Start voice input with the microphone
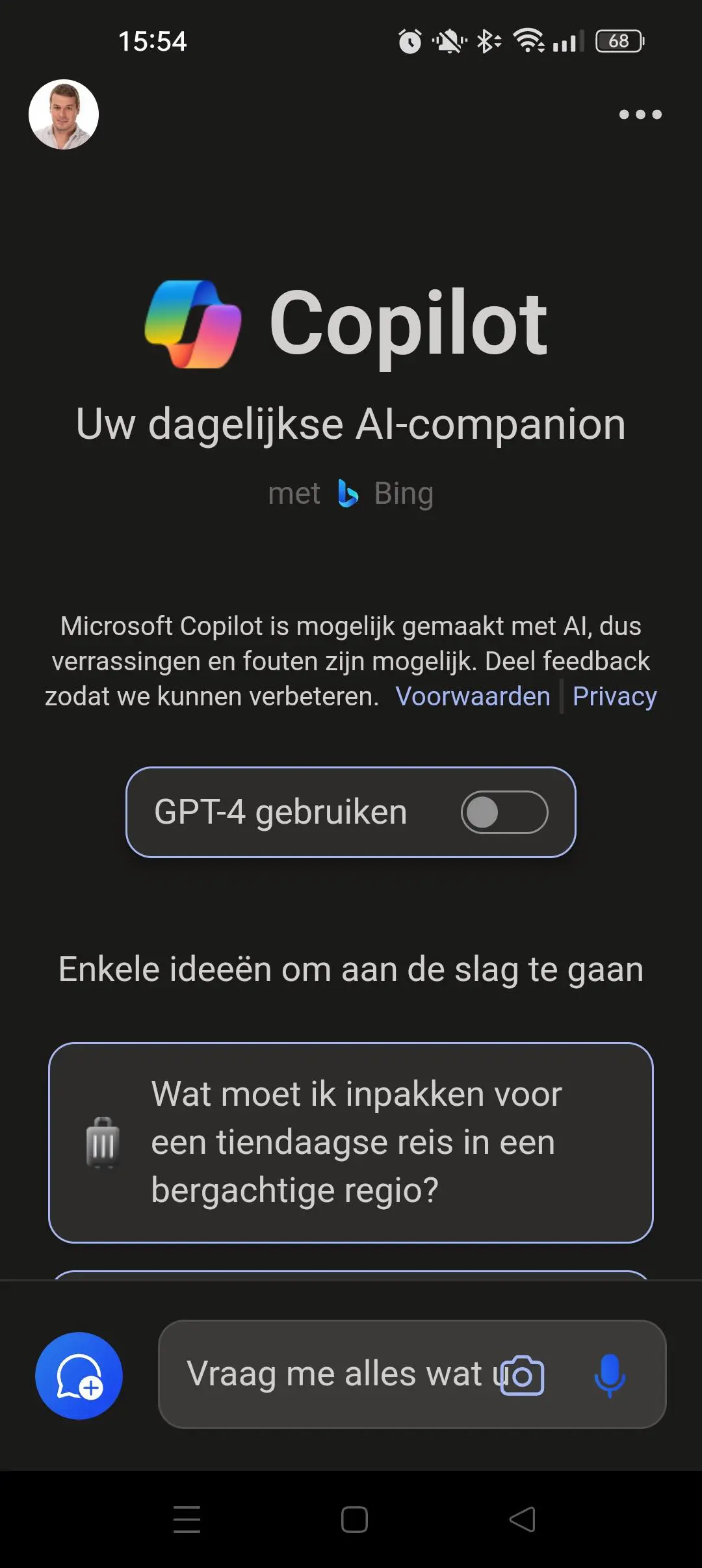The height and width of the screenshot is (1568, 702). tap(610, 1375)
